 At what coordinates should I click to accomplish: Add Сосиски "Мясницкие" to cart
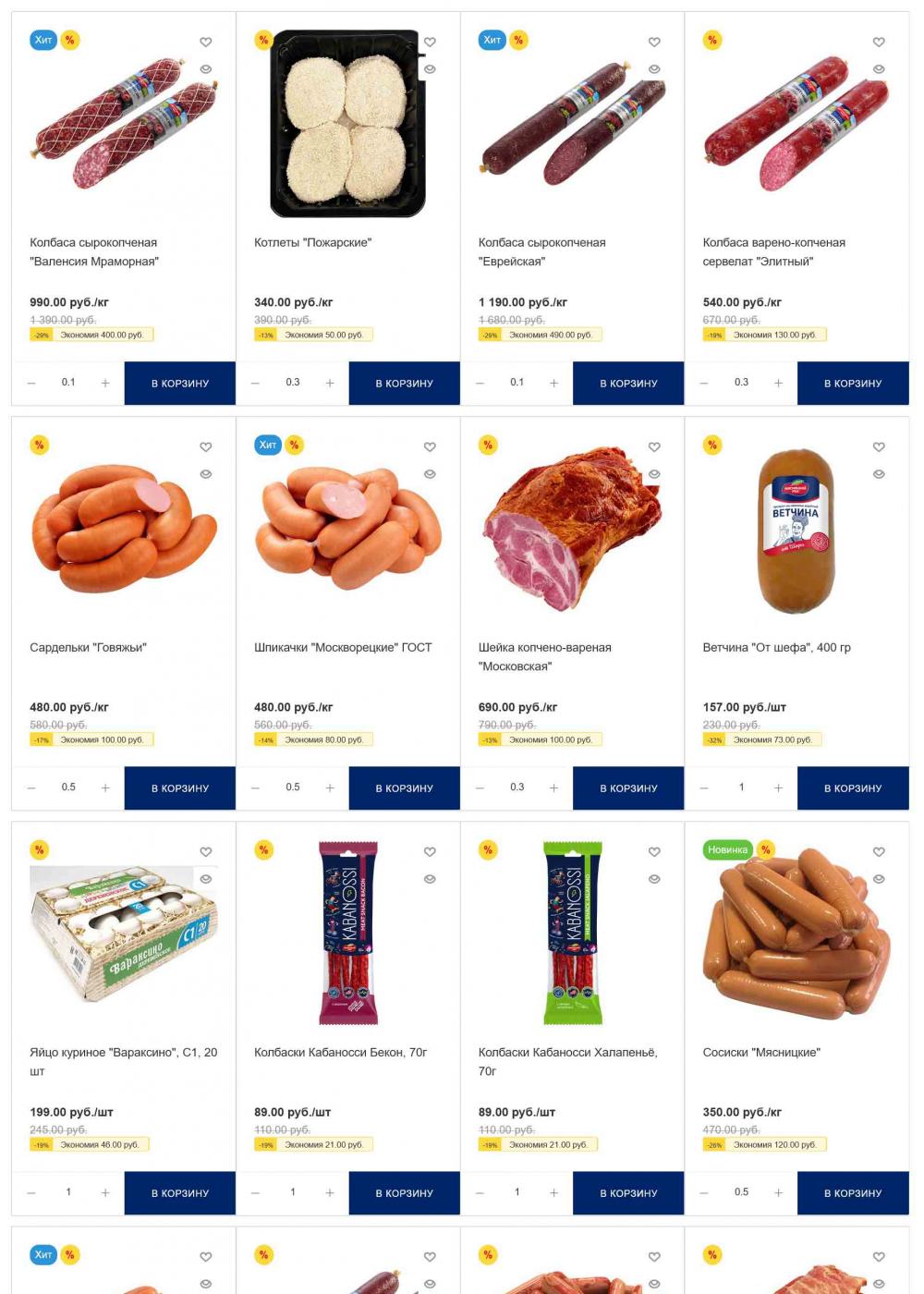[852, 1193]
